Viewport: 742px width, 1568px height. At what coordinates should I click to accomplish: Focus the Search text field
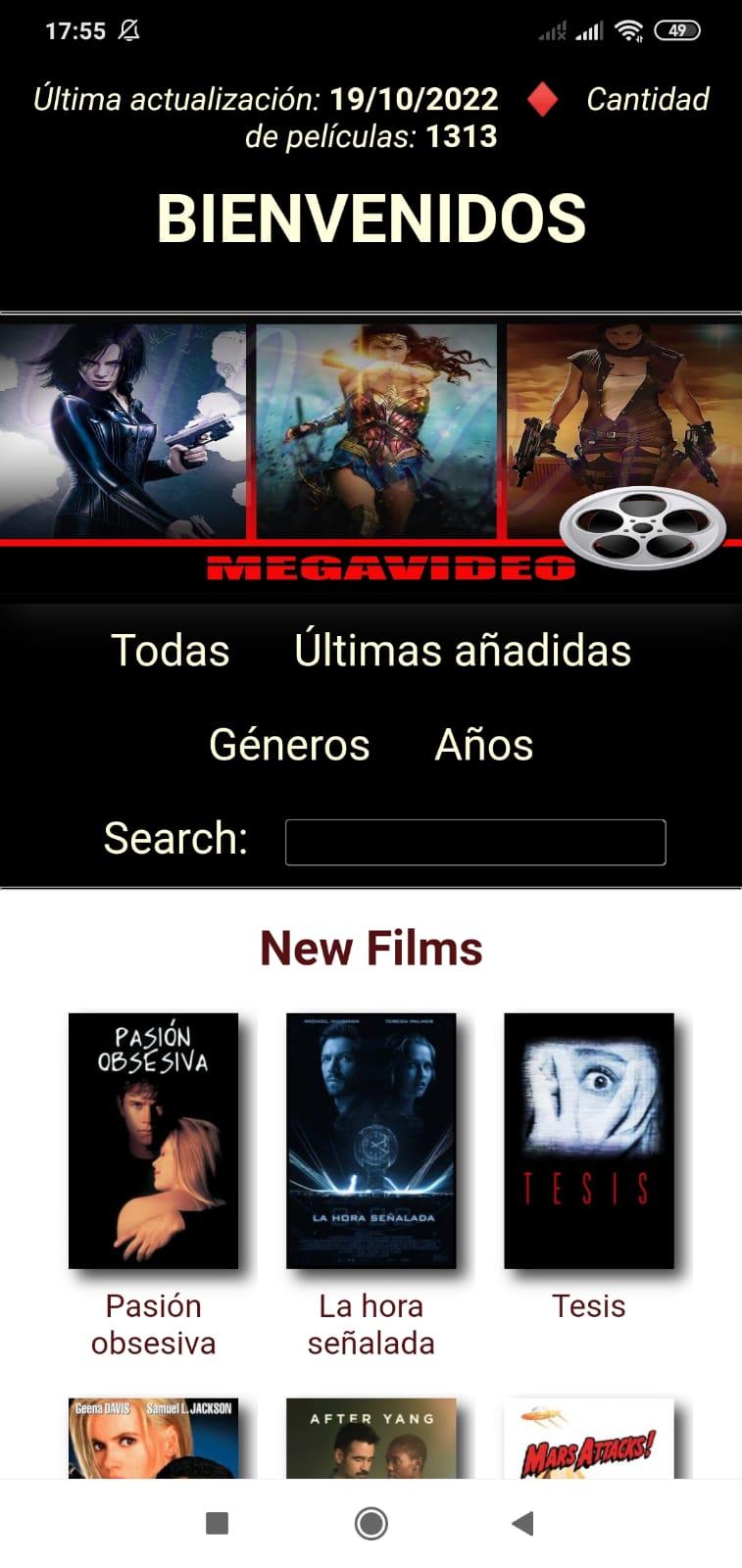[x=475, y=842]
